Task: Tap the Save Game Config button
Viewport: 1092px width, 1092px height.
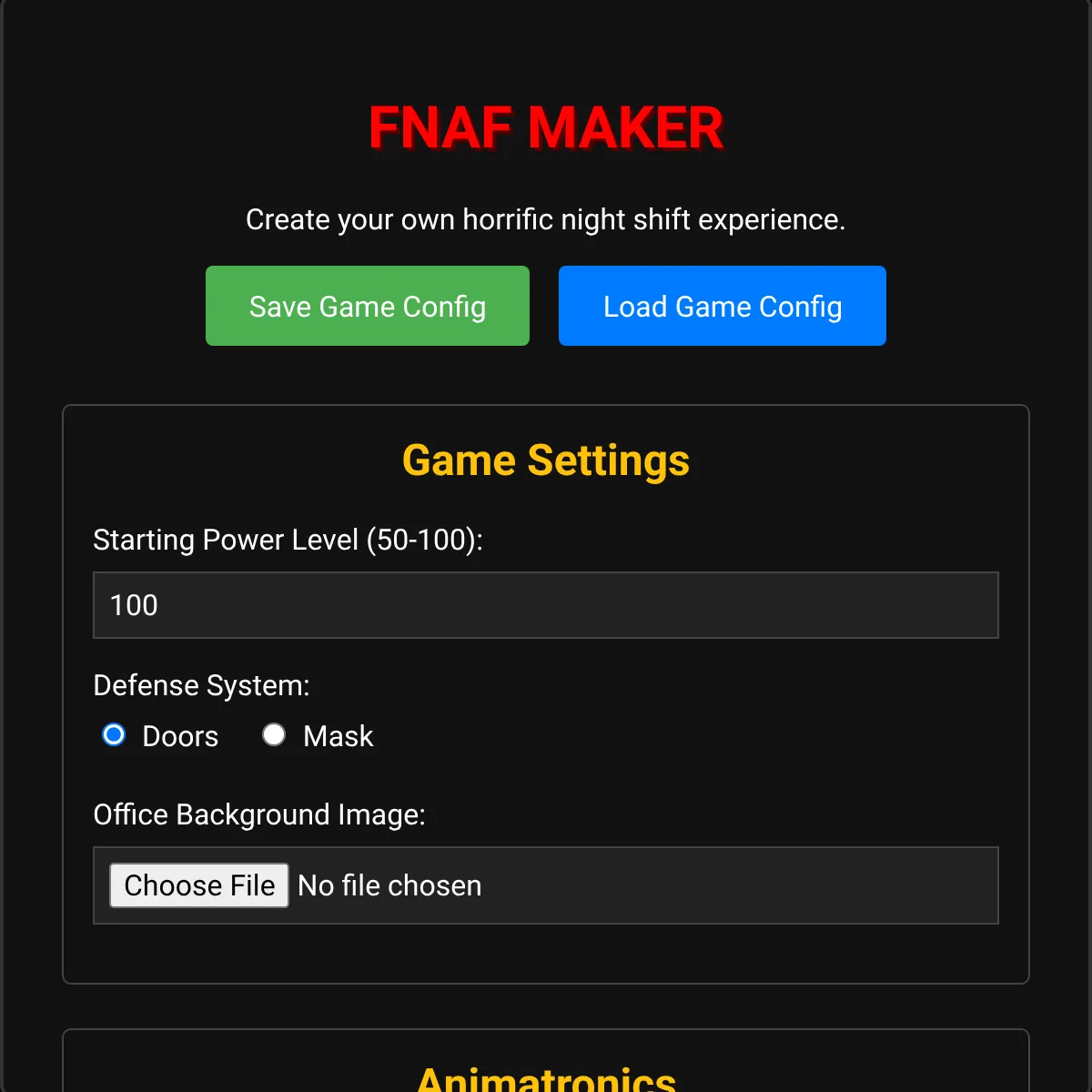Action: pos(367,306)
